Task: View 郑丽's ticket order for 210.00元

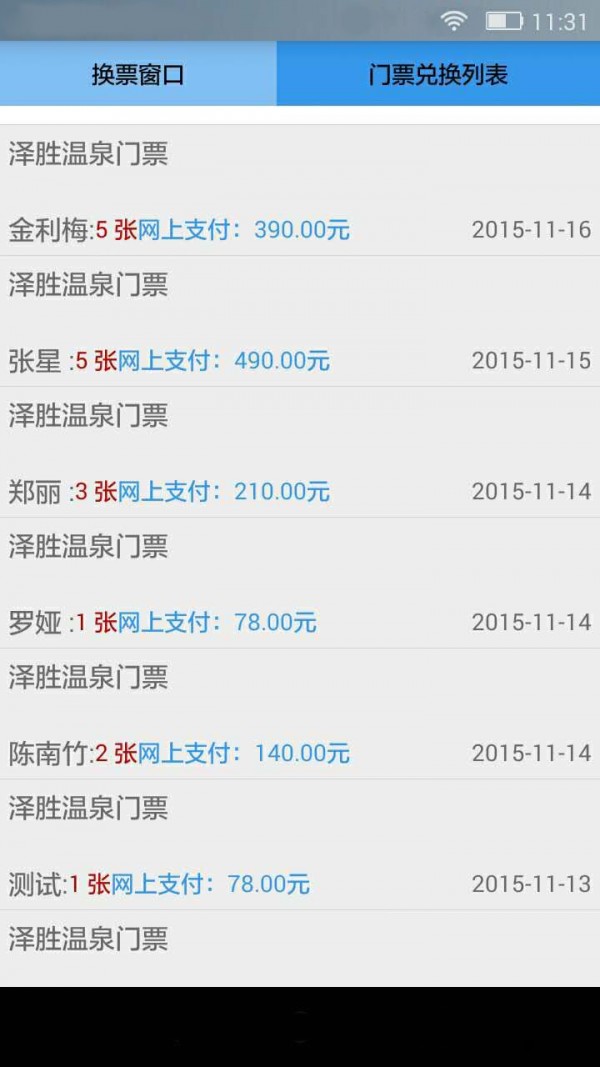Action: pyautogui.click(x=300, y=453)
